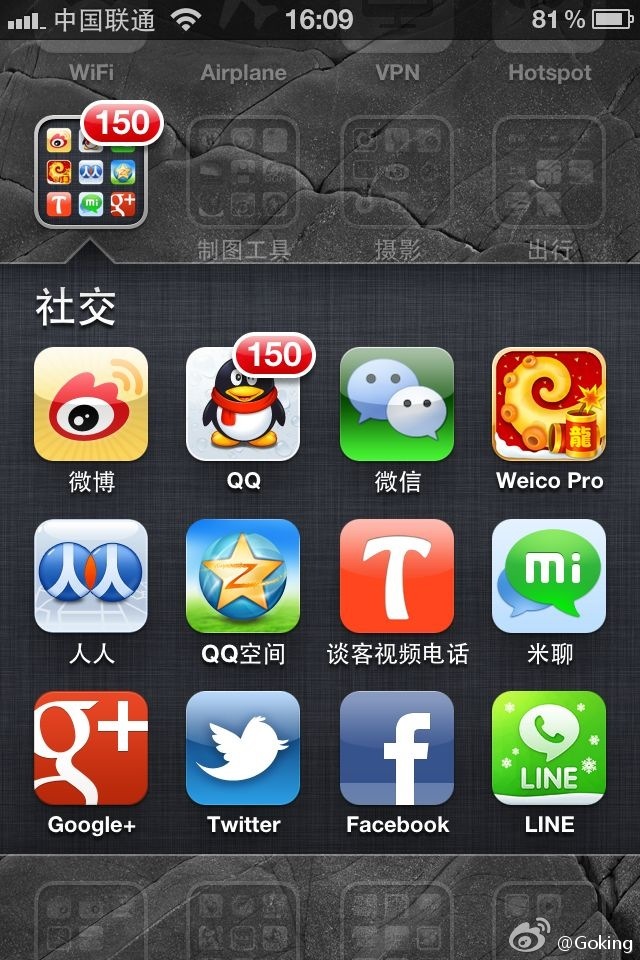Launch the Google+ app
The image size is (640, 960).
[x=91, y=748]
